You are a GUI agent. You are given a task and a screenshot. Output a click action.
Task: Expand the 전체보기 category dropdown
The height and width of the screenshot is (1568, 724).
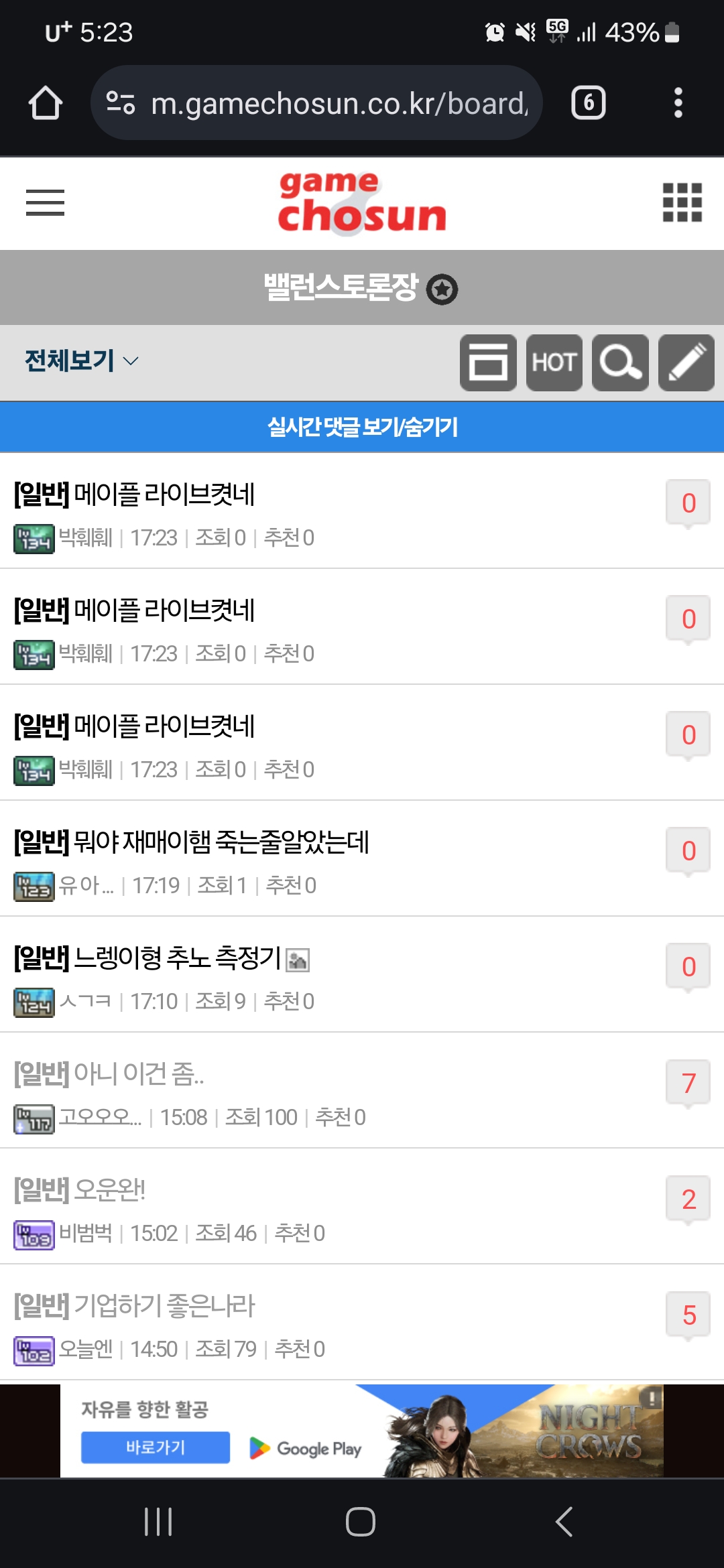[x=82, y=361]
